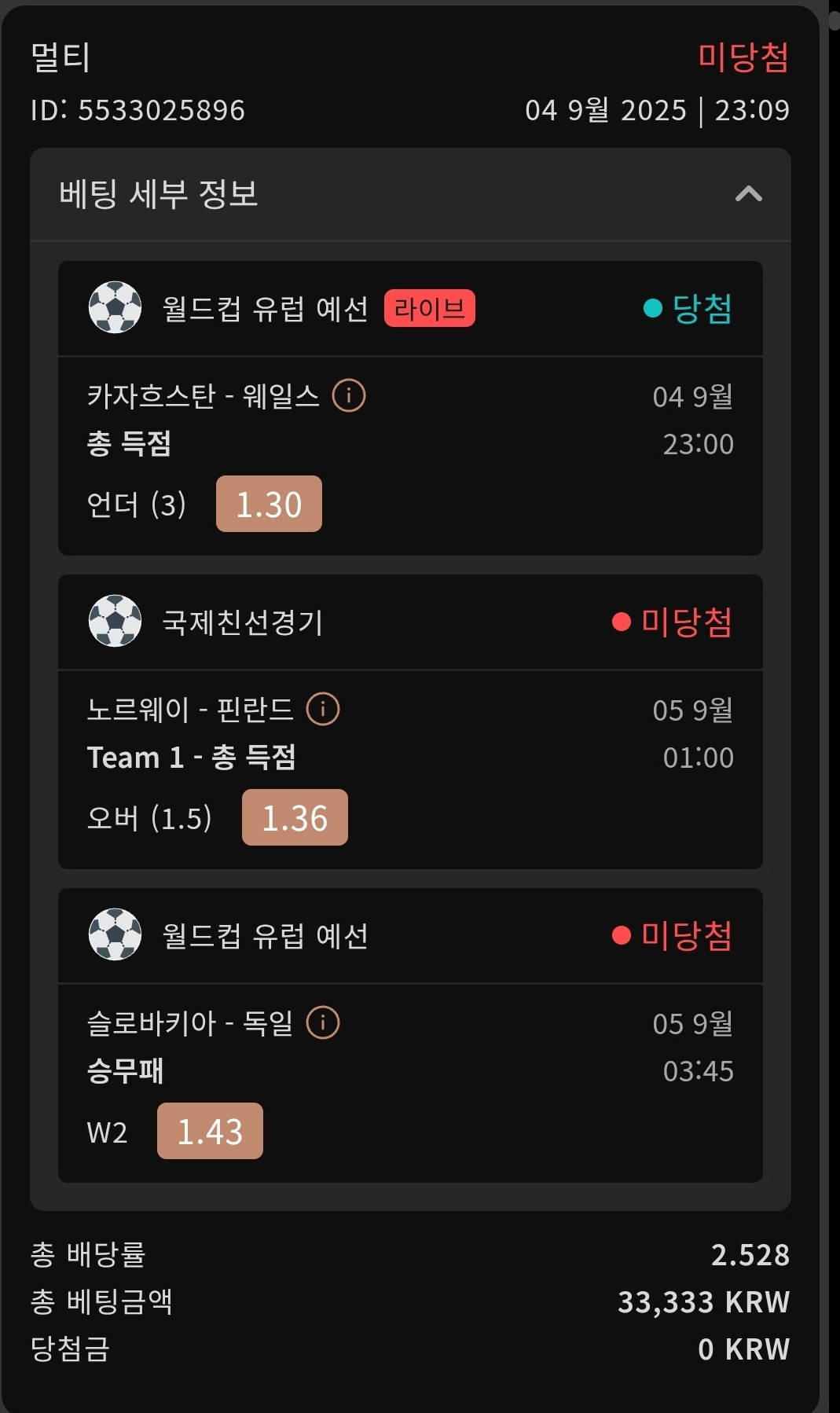Open info icon for 슬로바키아 - 독일
840x1413 pixels.
[x=323, y=1022]
